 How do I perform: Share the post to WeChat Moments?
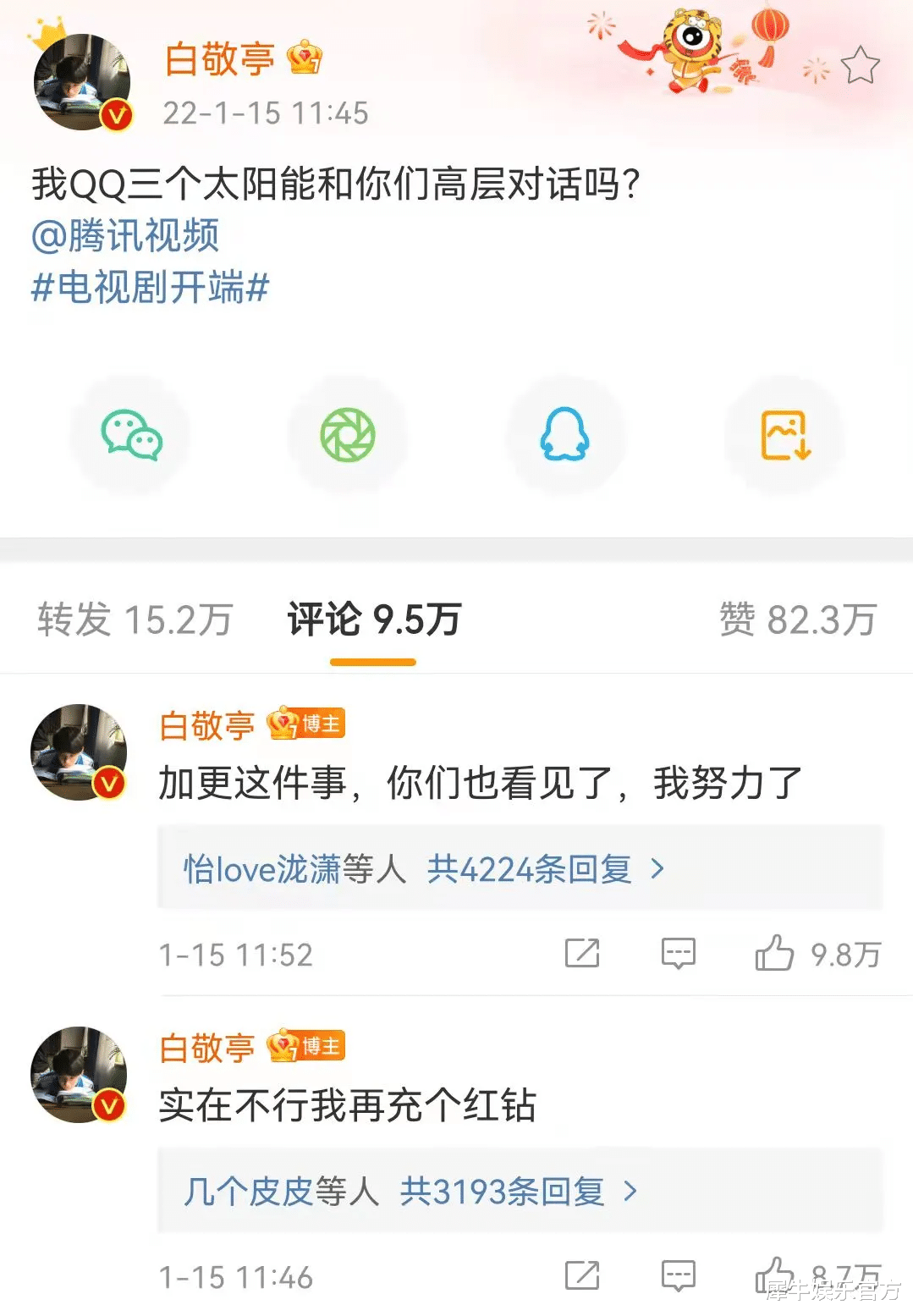pyautogui.click(x=349, y=434)
